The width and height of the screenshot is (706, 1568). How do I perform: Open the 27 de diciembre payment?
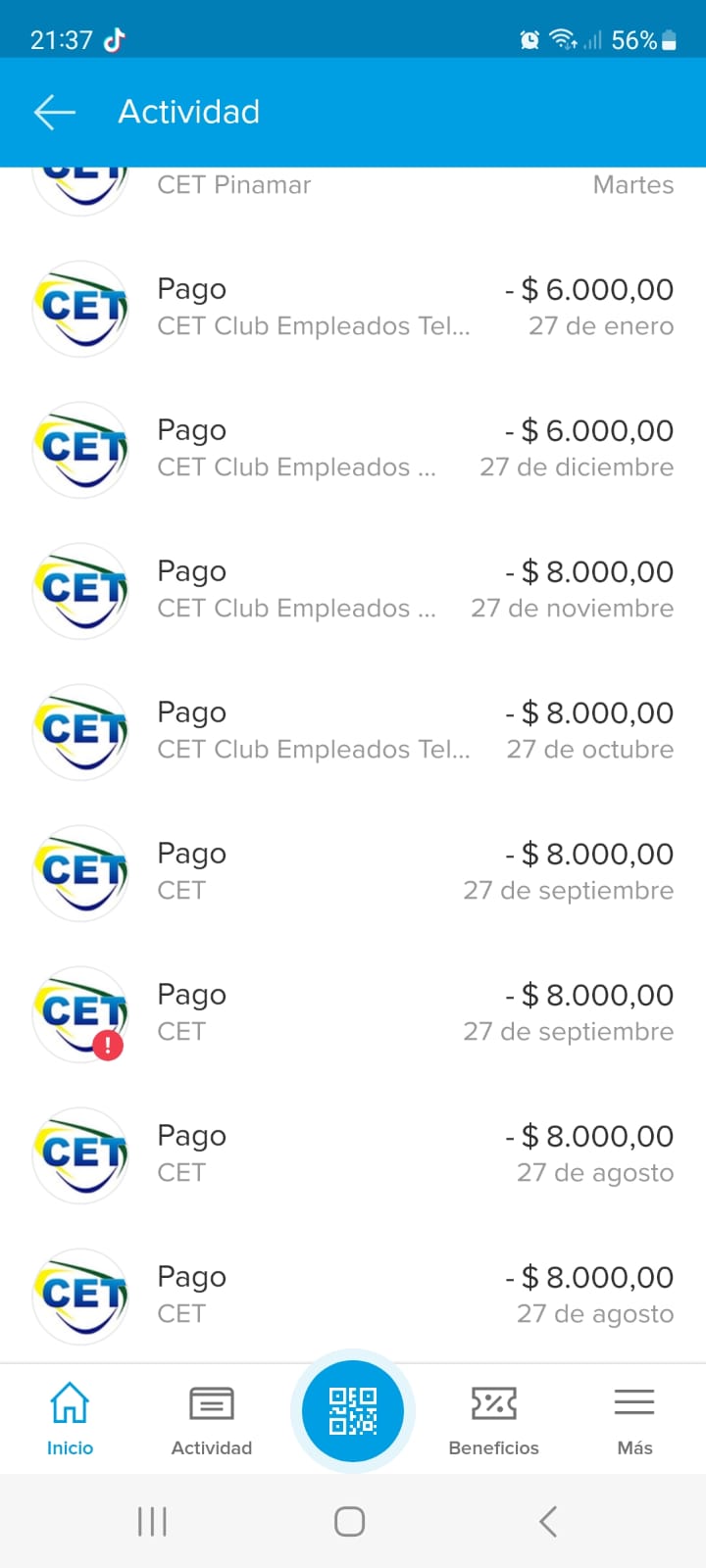(x=353, y=449)
